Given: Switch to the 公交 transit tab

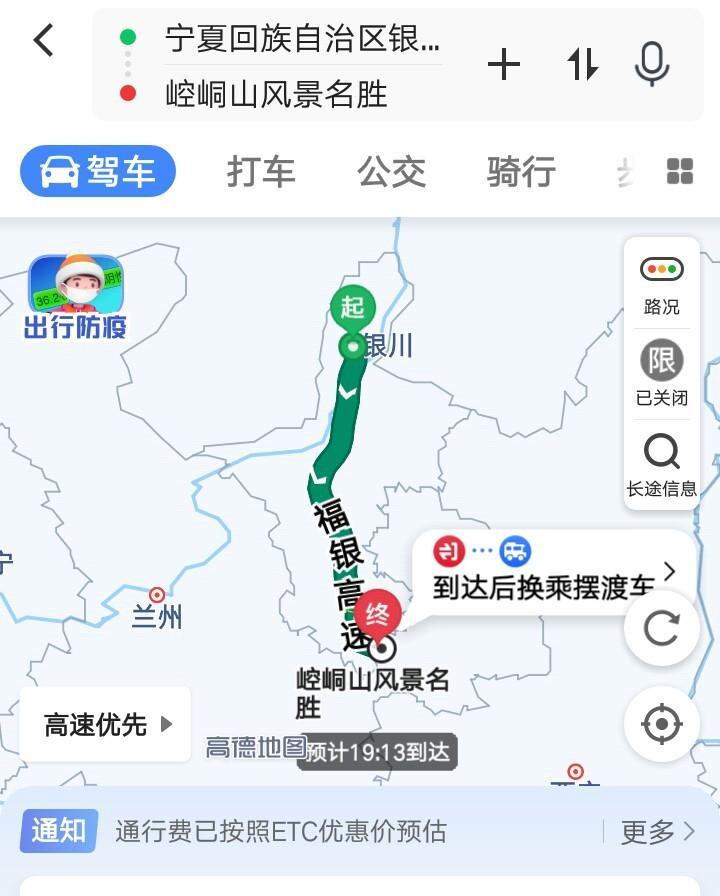Looking at the screenshot, I should click(x=389, y=172).
